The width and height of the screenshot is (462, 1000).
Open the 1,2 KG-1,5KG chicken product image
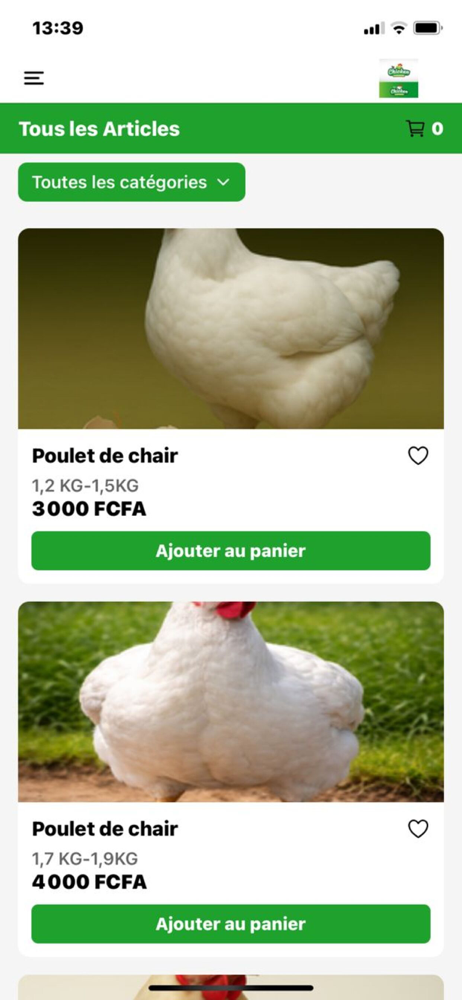pyautogui.click(x=231, y=328)
